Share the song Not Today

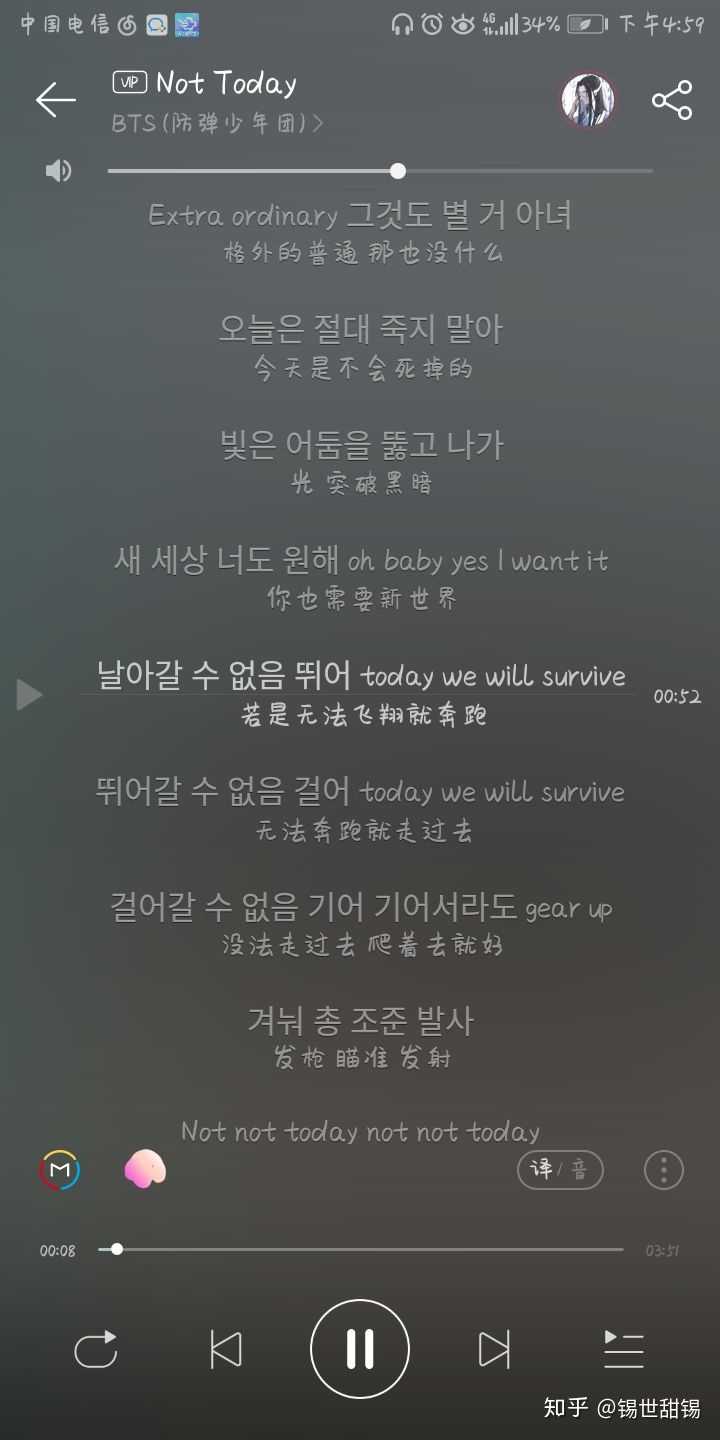(672, 100)
